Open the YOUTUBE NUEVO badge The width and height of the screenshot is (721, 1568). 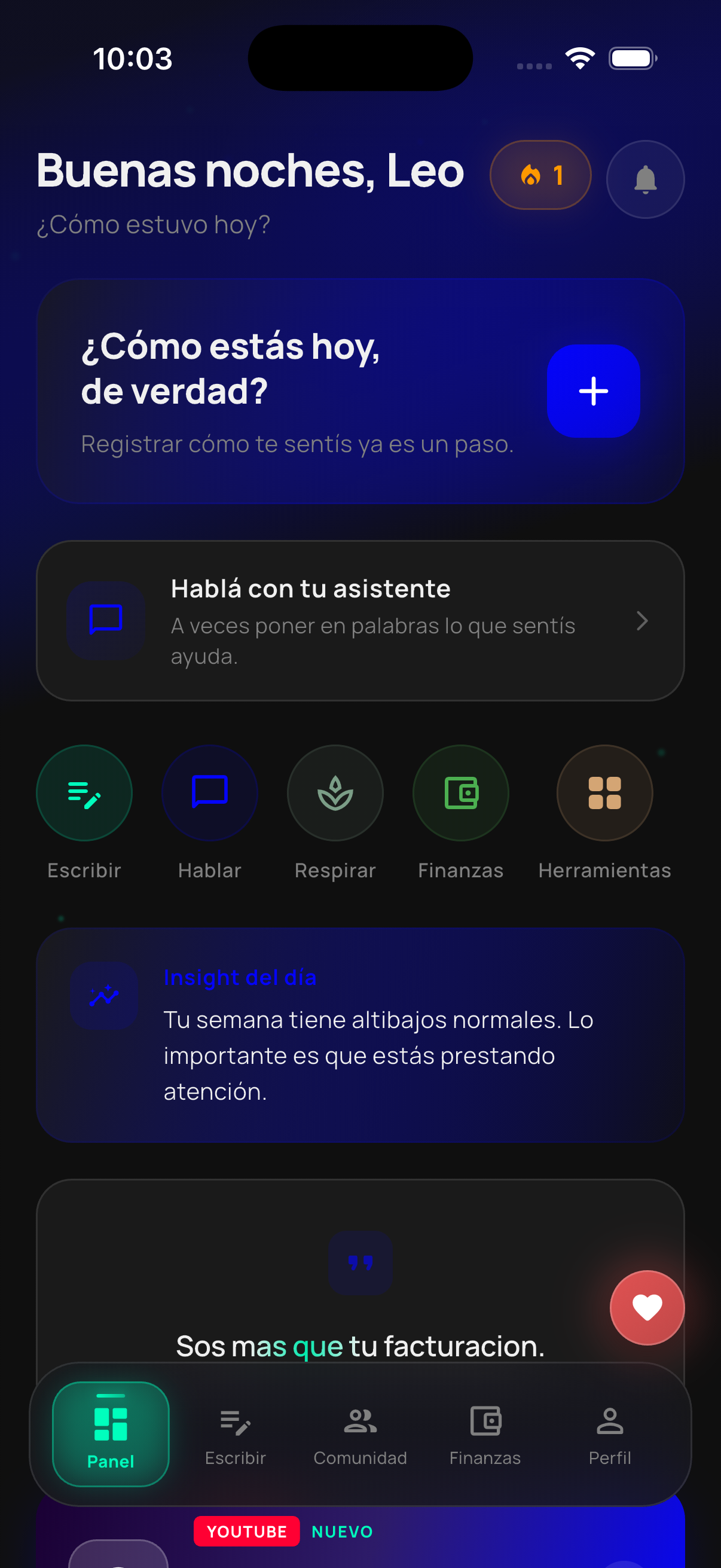(246, 1532)
